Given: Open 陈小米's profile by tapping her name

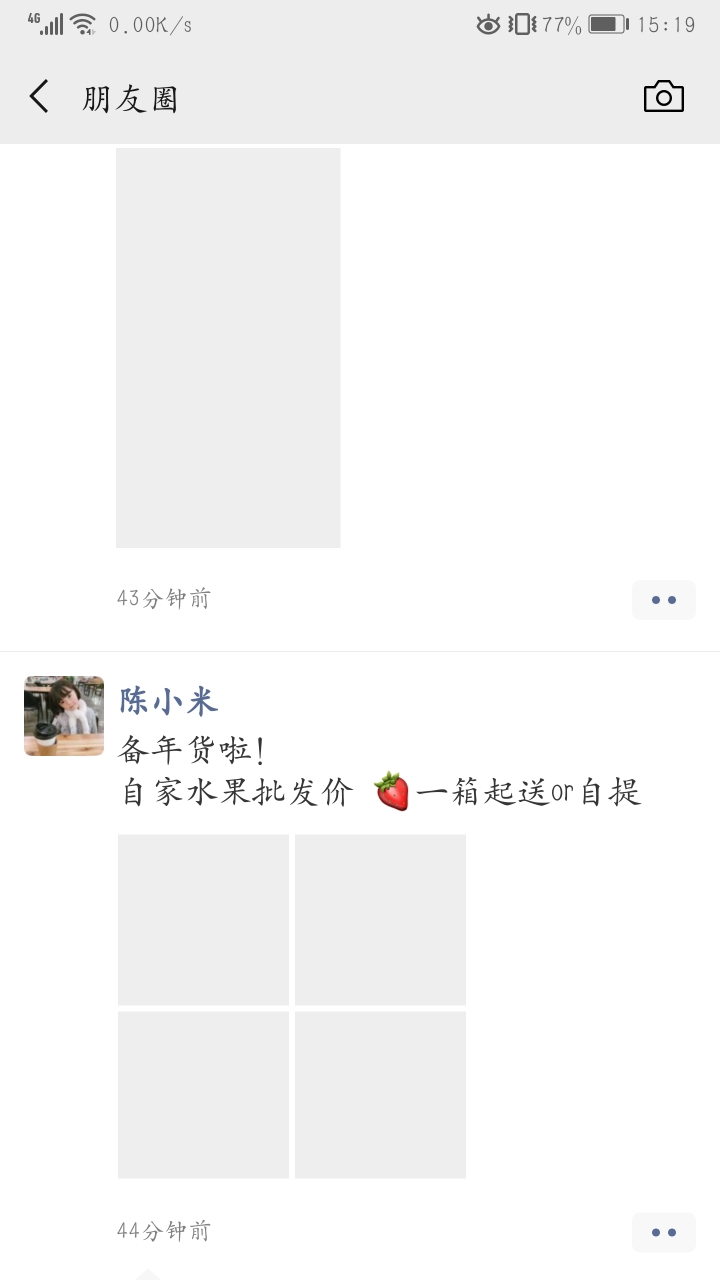Looking at the screenshot, I should point(168,701).
